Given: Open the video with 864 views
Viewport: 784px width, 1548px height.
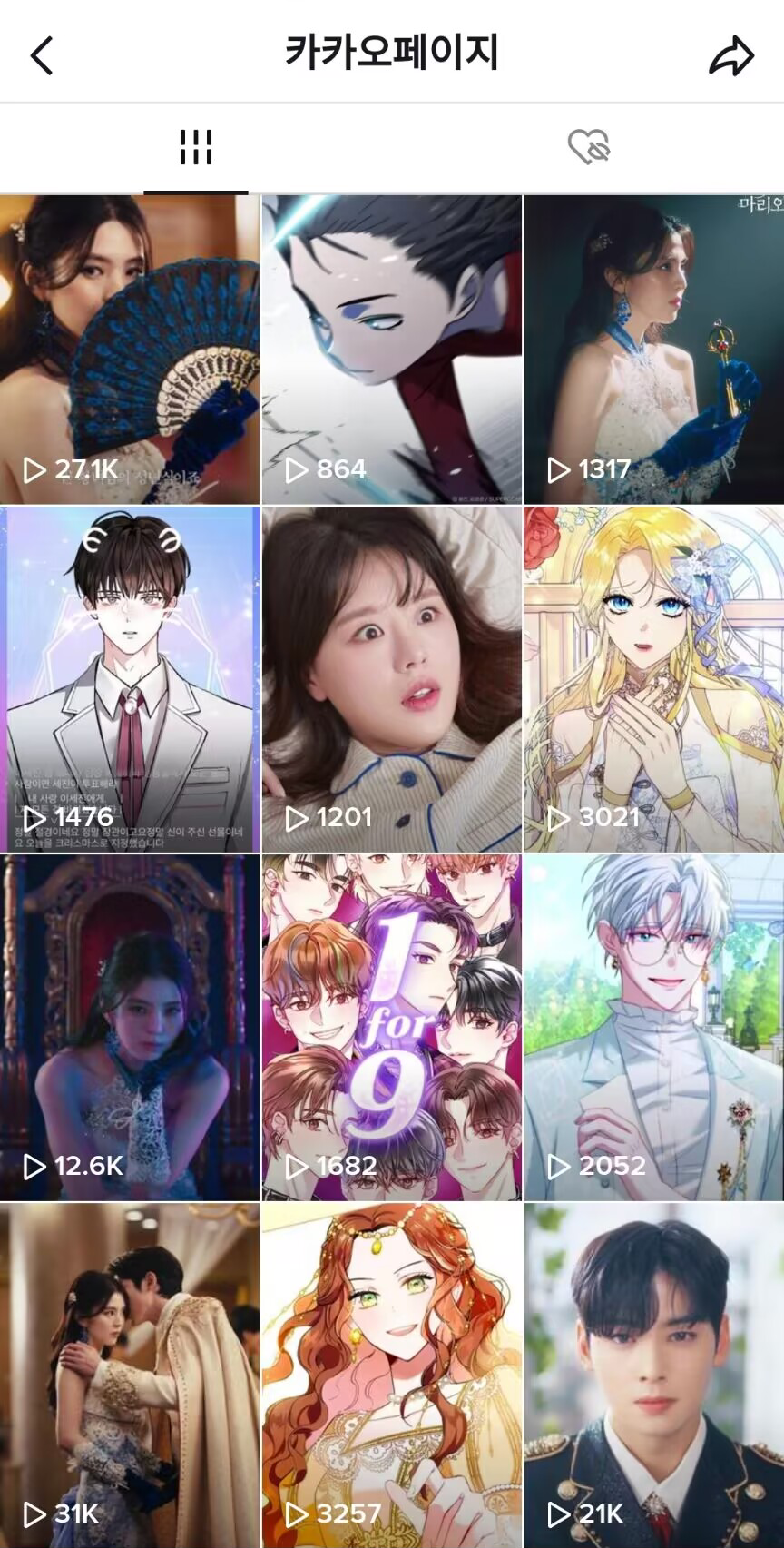Looking at the screenshot, I should click(391, 350).
